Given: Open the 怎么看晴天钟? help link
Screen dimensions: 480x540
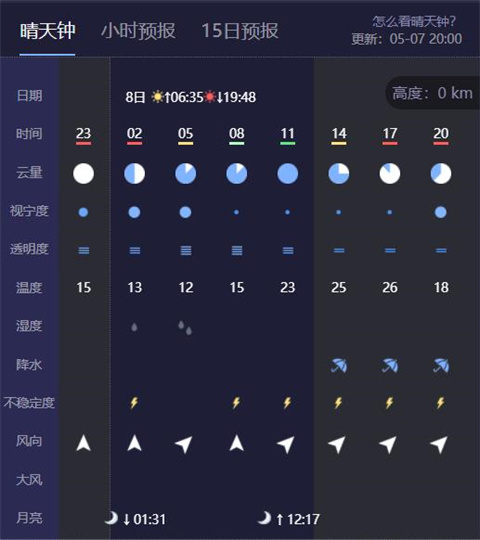Looking at the screenshot, I should [x=414, y=21].
